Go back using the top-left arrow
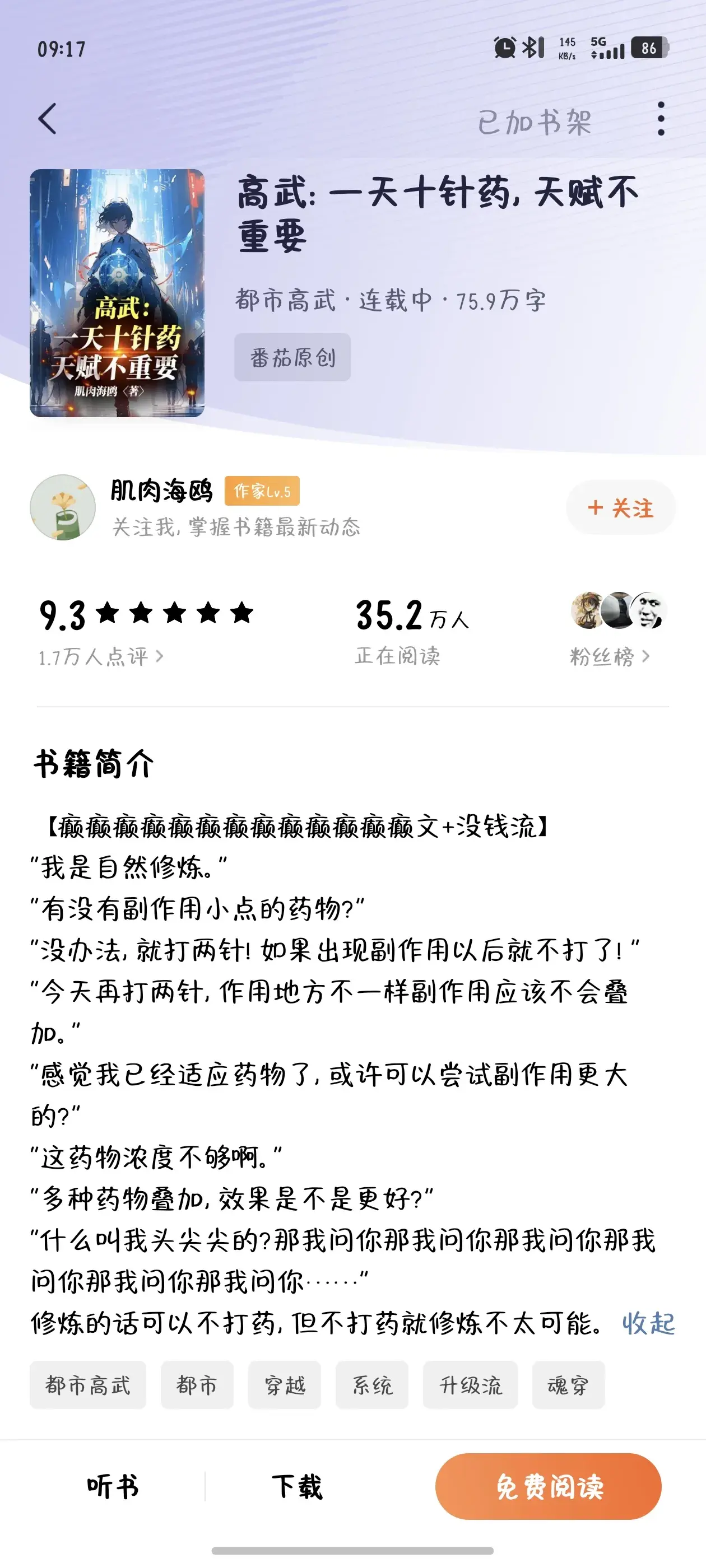Image resolution: width=706 pixels, height=1568 pixels. coord(48,119)
